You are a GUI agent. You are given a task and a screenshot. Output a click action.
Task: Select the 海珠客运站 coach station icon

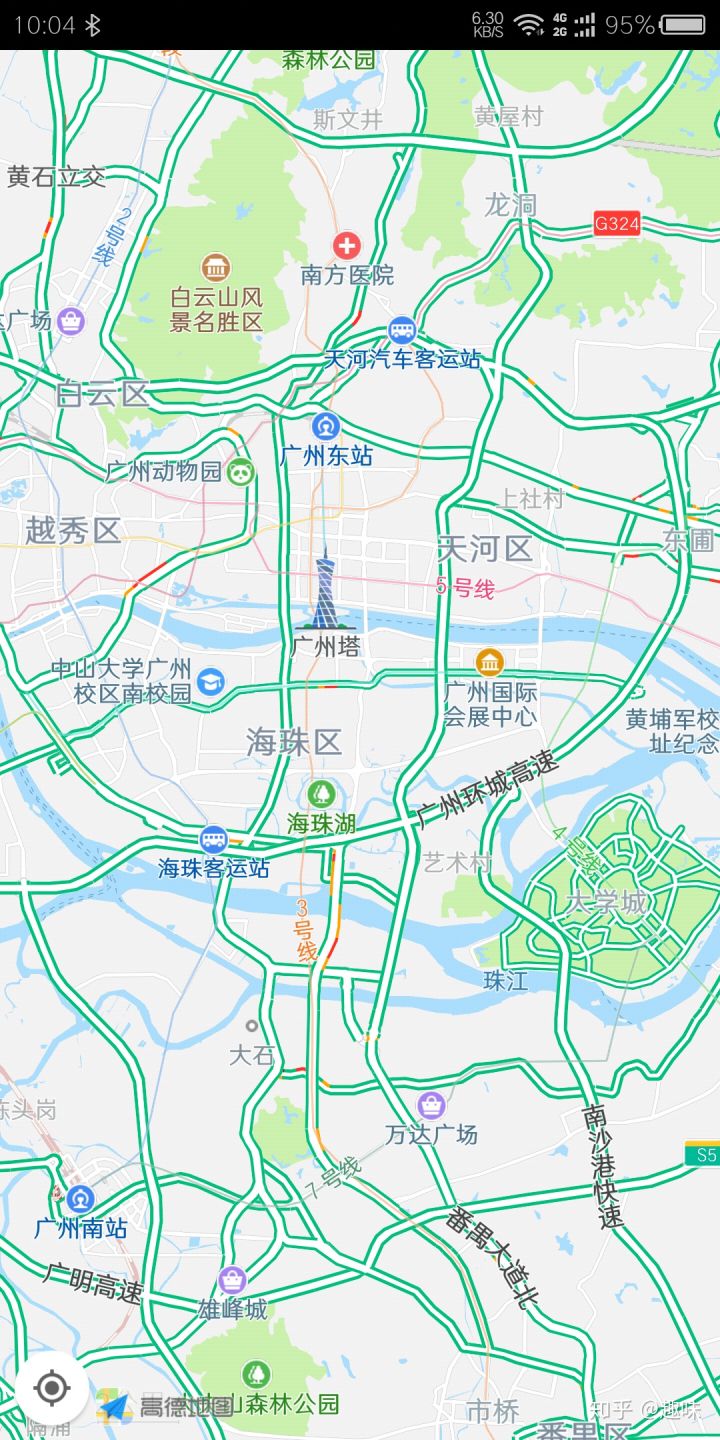point(213,839)
